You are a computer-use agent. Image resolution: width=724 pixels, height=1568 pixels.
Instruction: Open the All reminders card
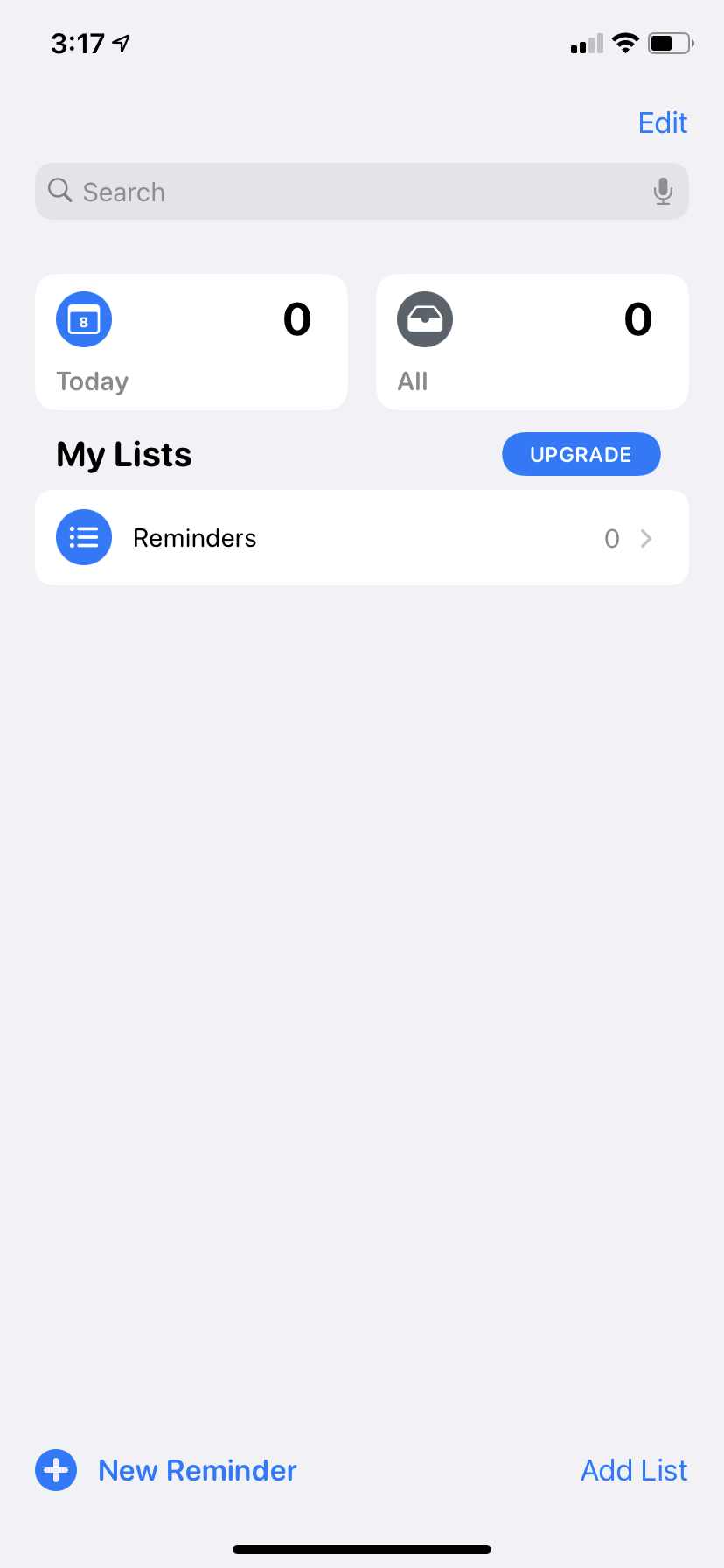532,342
